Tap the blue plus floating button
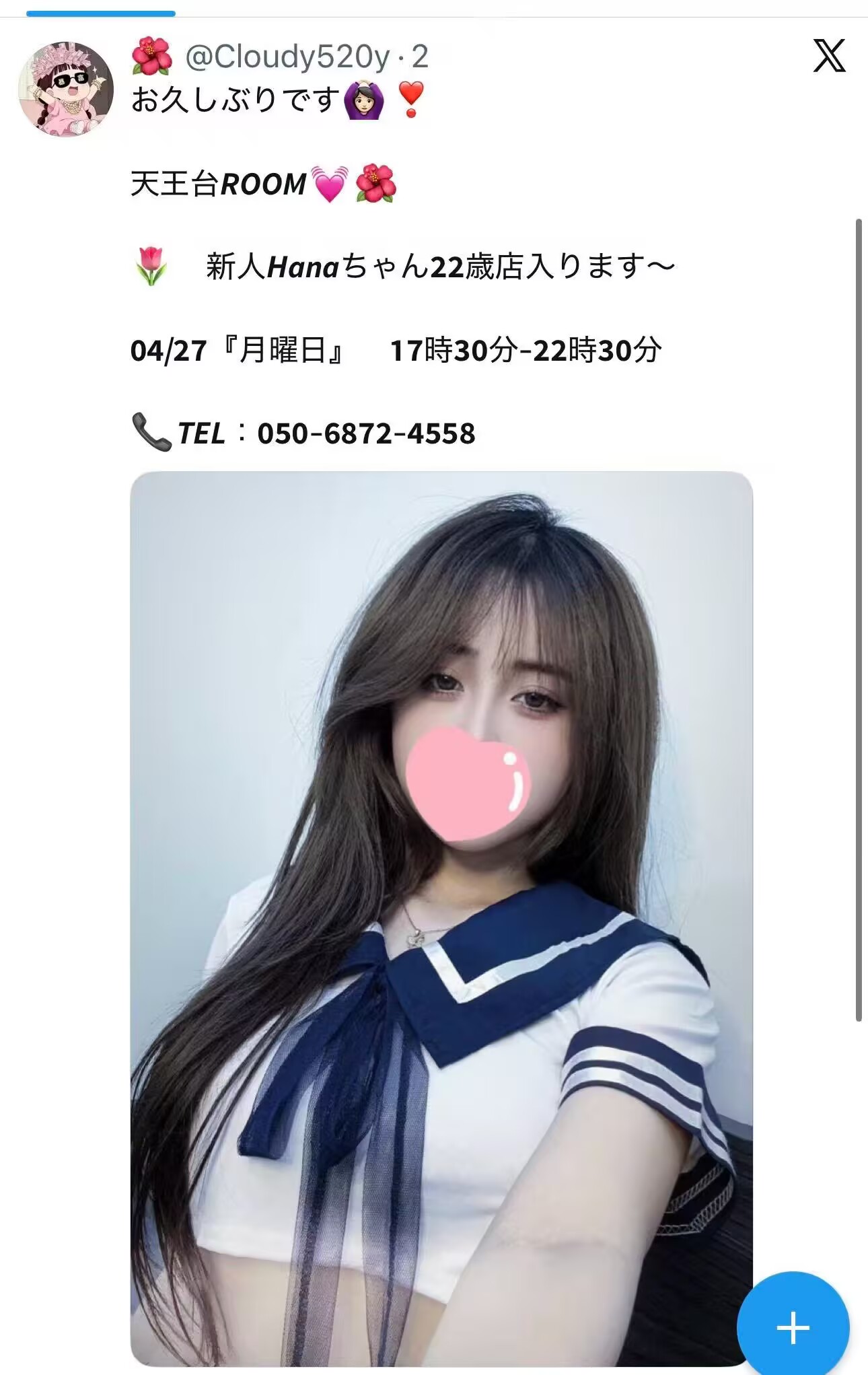This screenshot has width=868, height=1375. (793, 1327)
